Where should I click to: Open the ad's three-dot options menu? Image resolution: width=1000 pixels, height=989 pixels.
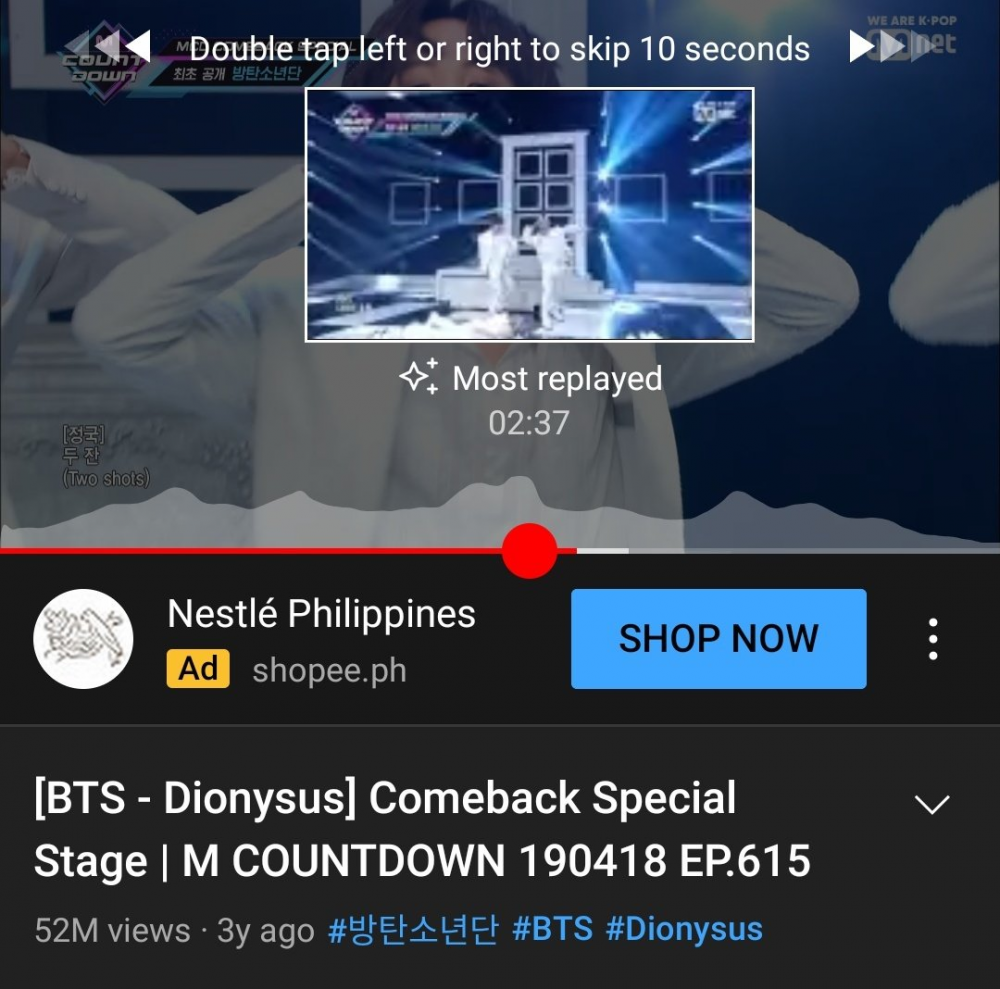click(x=932, y=639)
